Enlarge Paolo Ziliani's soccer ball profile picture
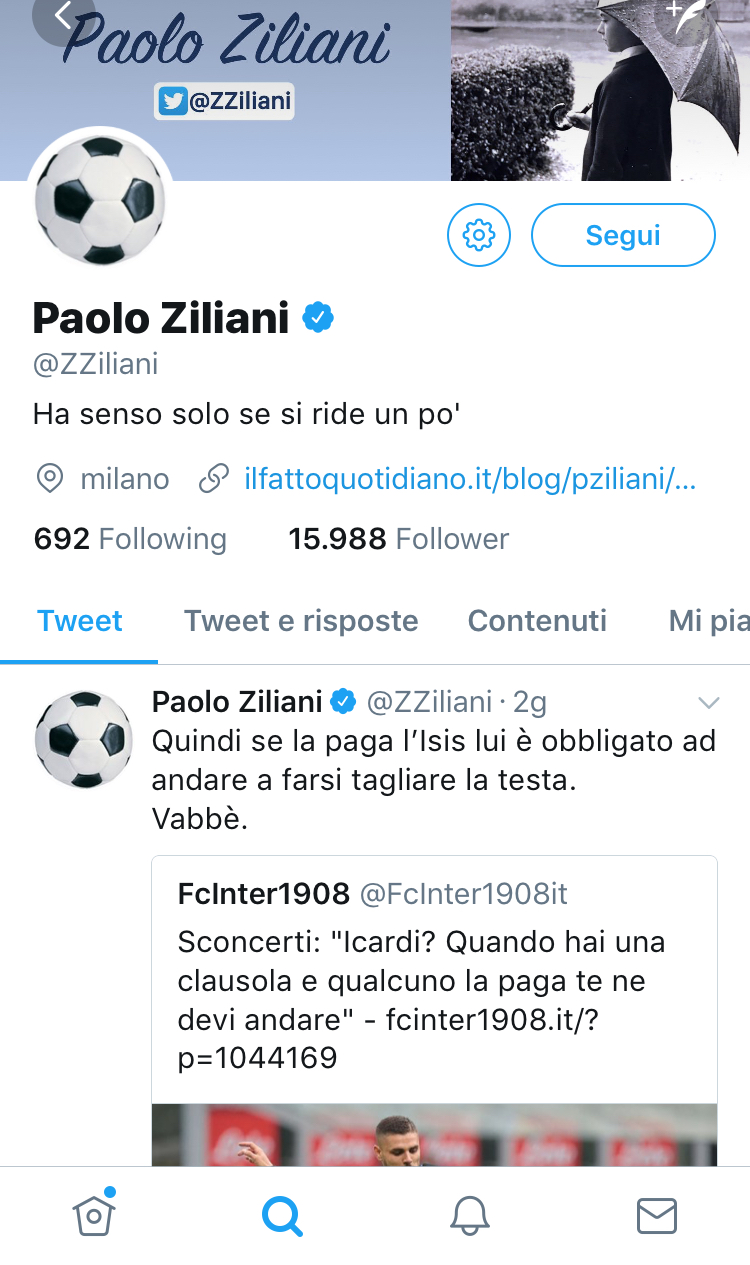 (x=100, y=200)
